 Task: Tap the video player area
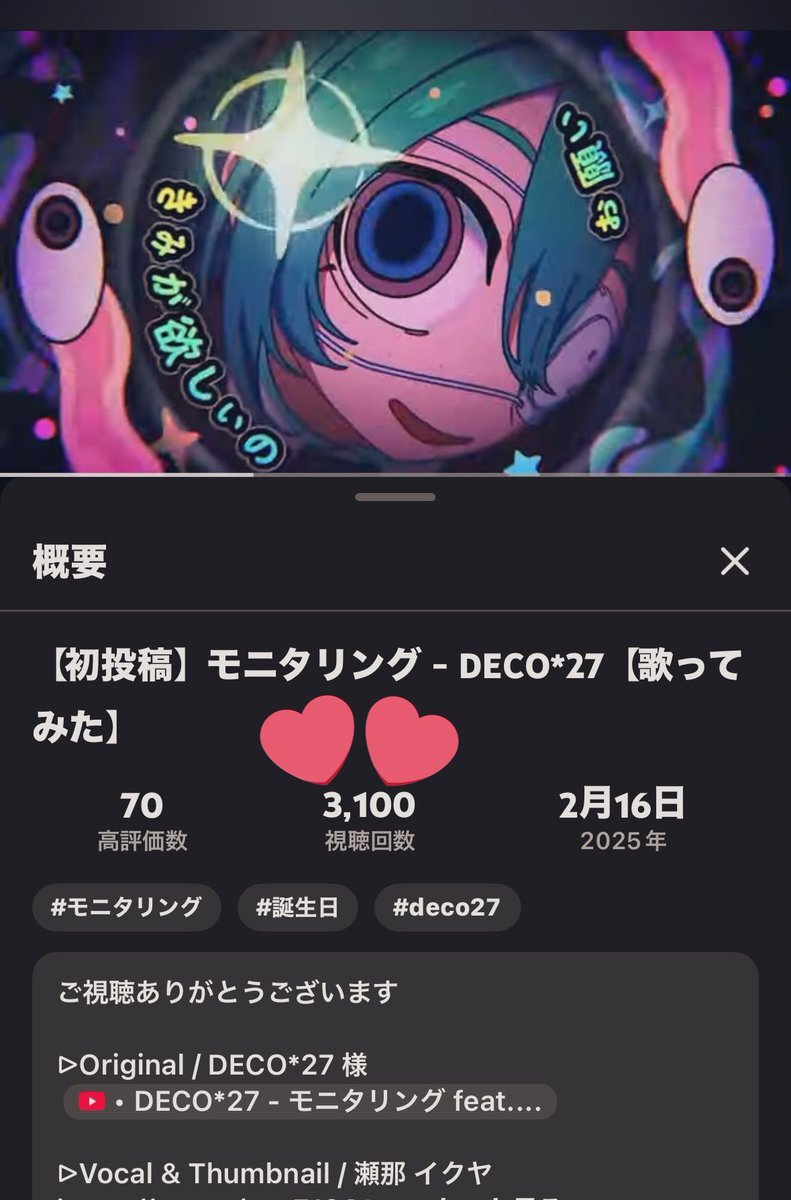[395, 250]
